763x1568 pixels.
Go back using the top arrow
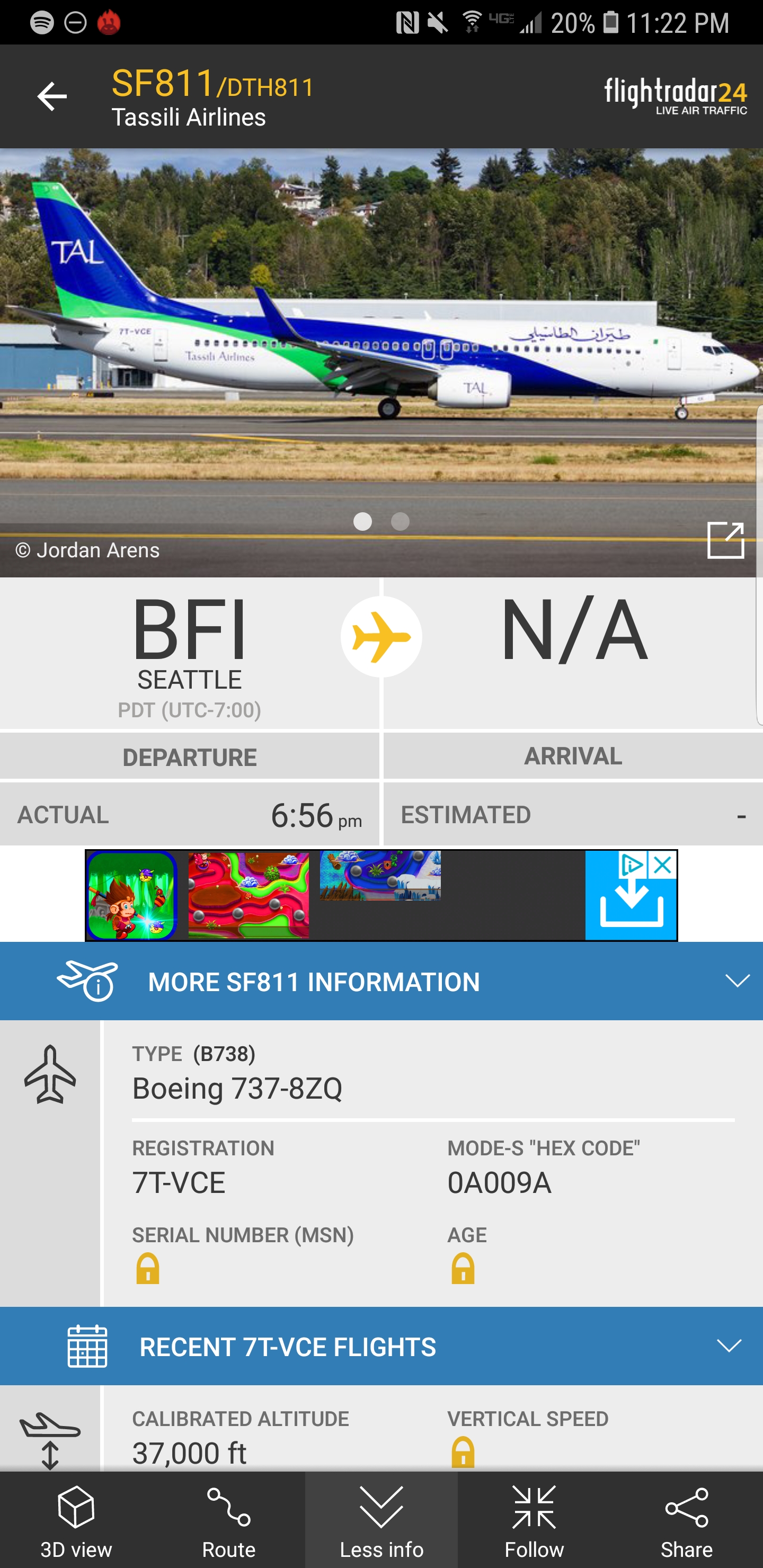click(x=52, y=97)
